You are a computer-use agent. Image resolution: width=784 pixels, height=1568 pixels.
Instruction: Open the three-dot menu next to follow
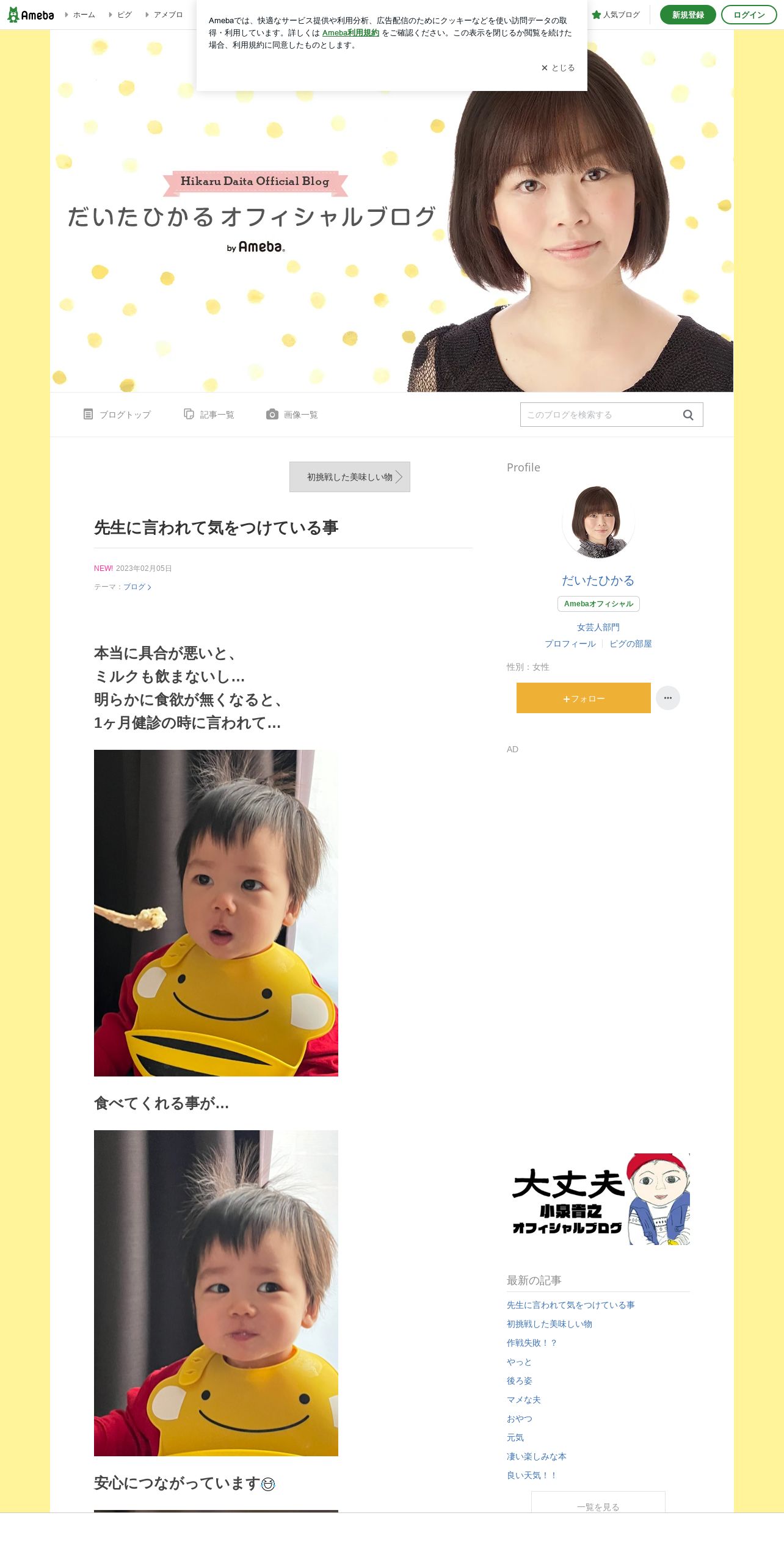668,698
